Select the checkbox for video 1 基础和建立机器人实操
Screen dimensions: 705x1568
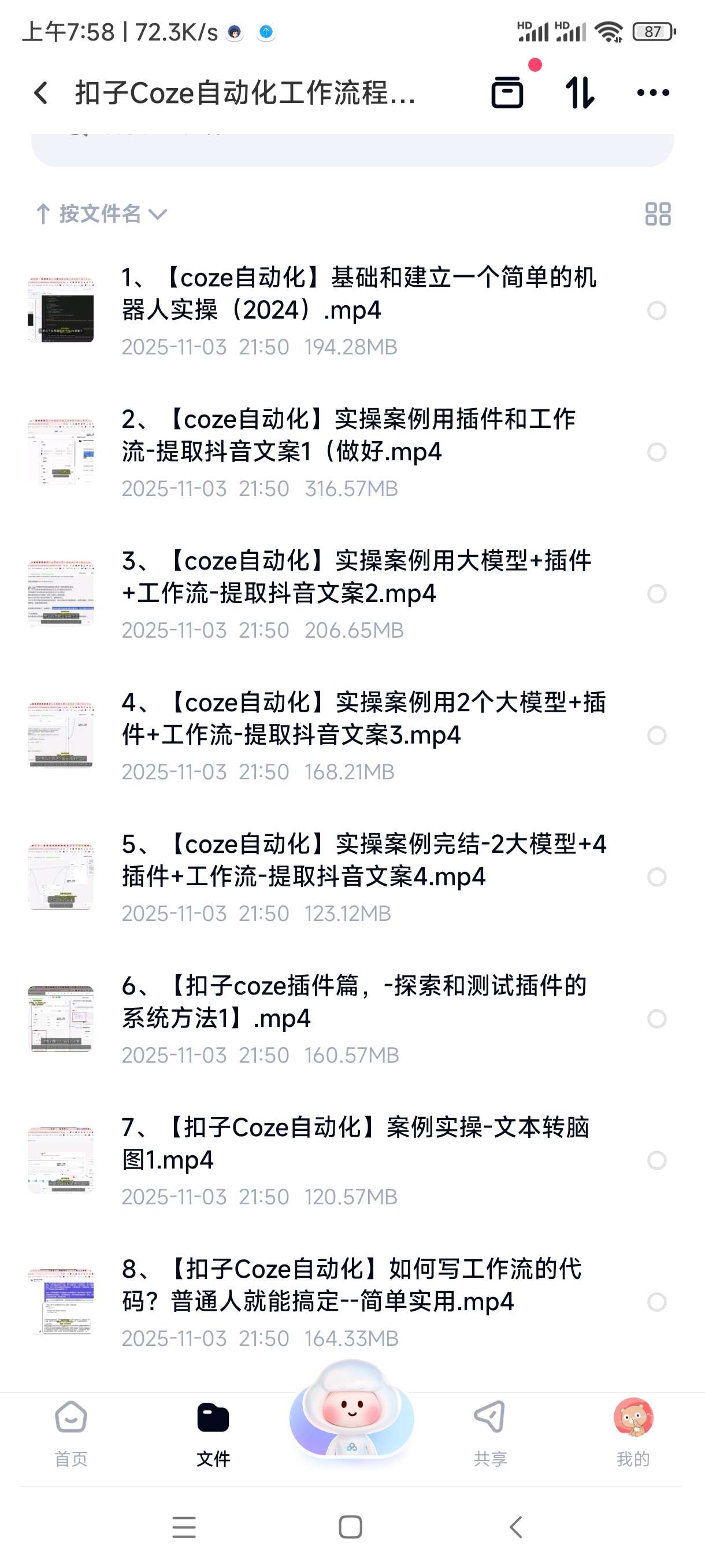657,310
